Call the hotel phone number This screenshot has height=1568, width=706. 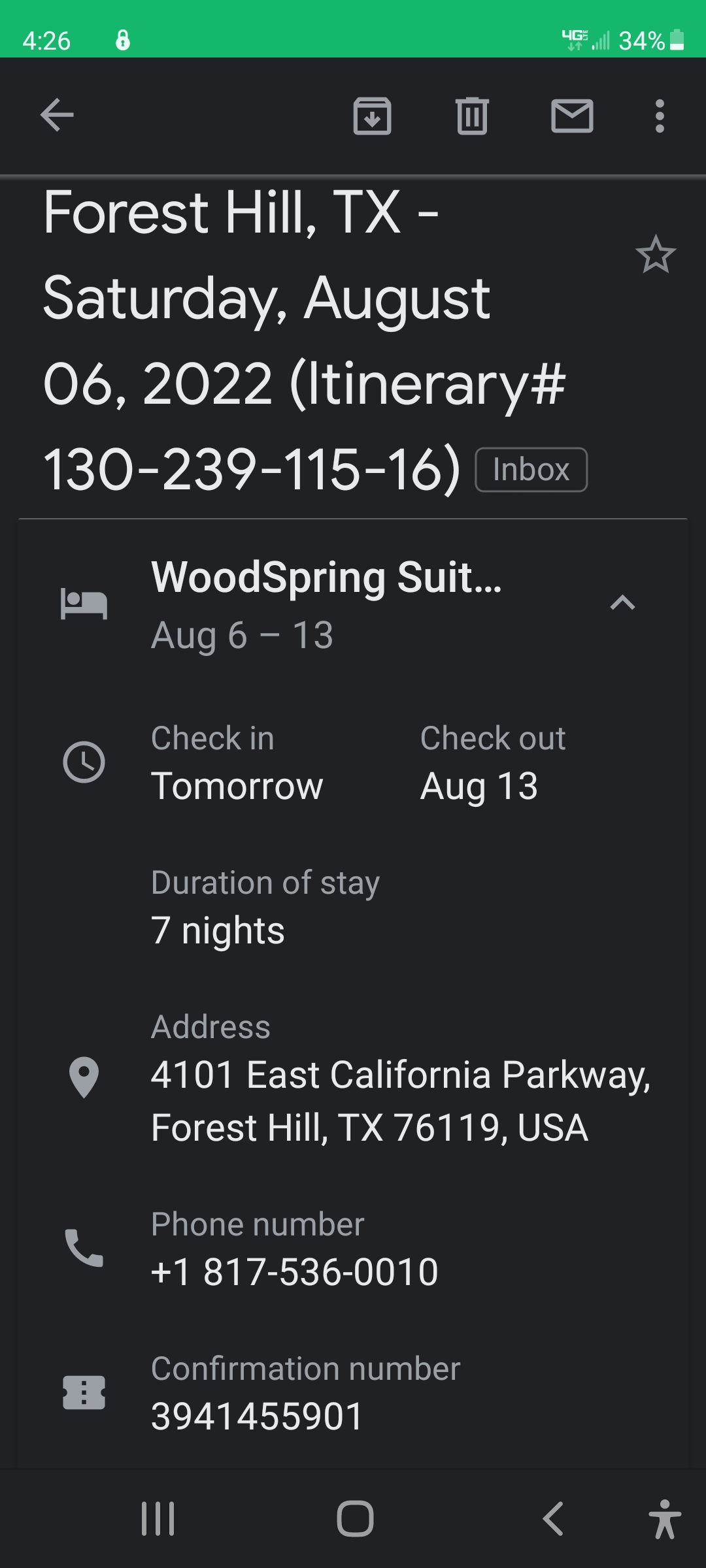[294, 1271]
